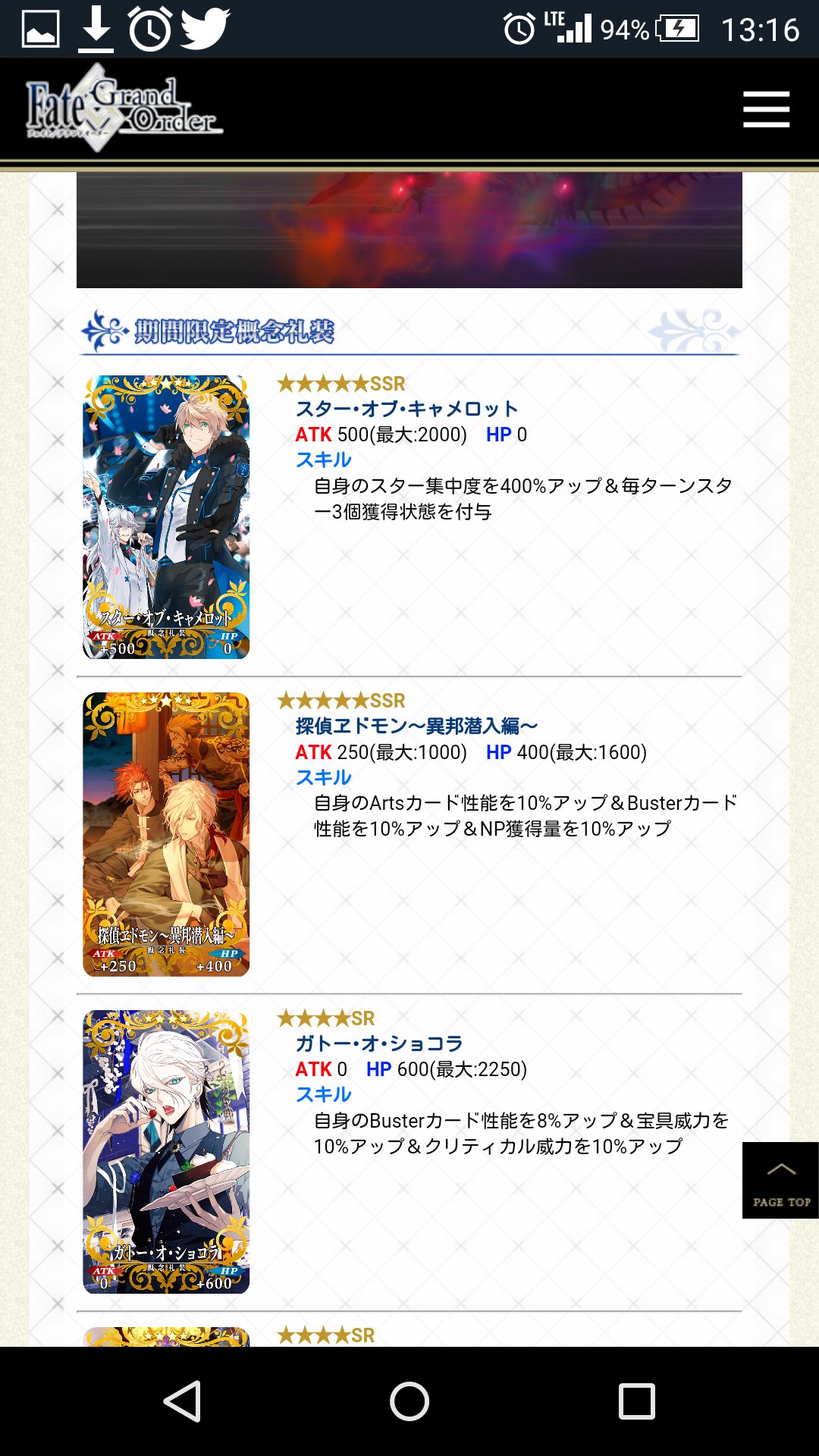Image resolution: width=819 pixels, height=1456 pixels.
Task: Jump back using PAGE TOP button
Action: click(x=780, y=1180)
